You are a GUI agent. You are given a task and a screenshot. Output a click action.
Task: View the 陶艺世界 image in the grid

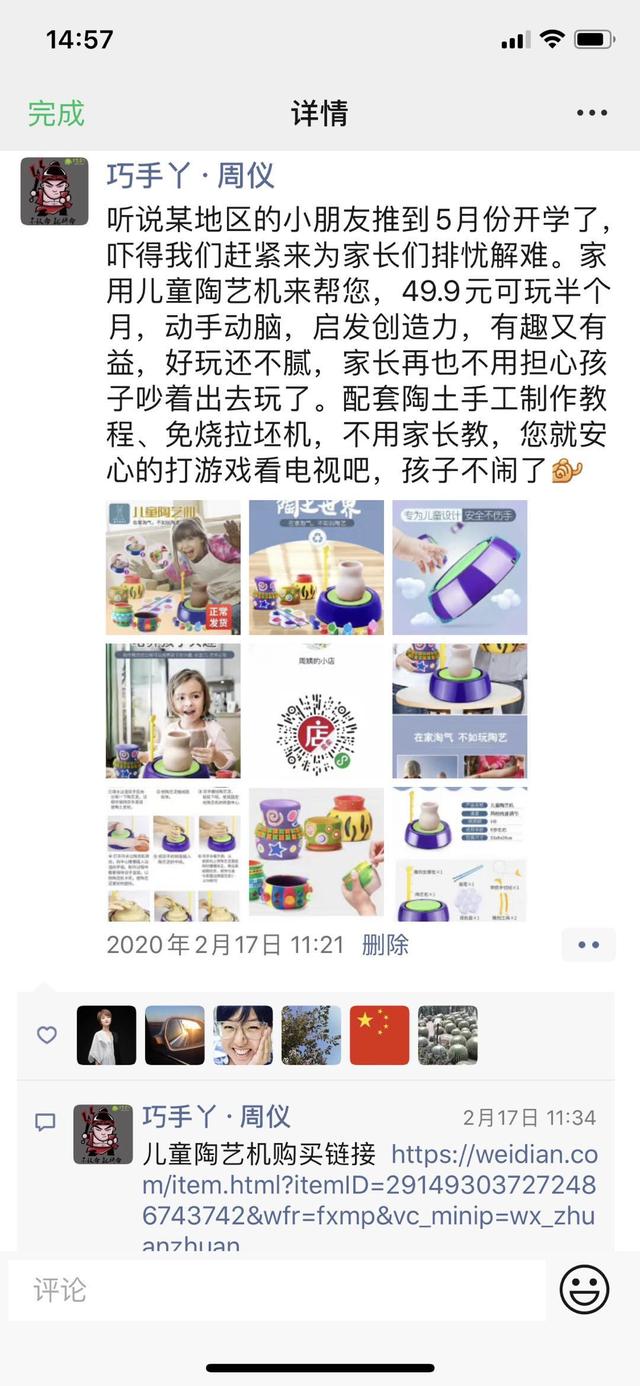316,567
